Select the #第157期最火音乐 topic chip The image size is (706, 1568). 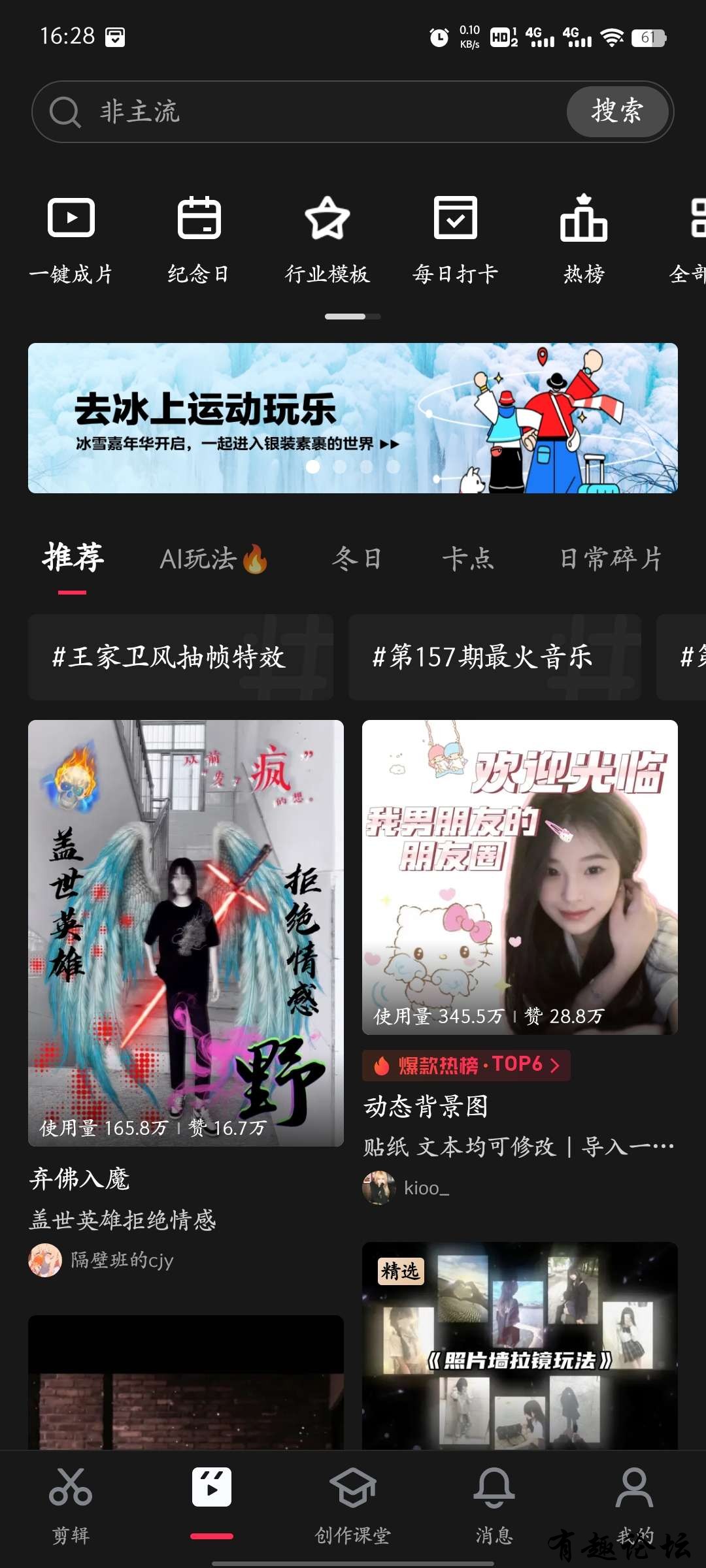[x=495, y=657]
